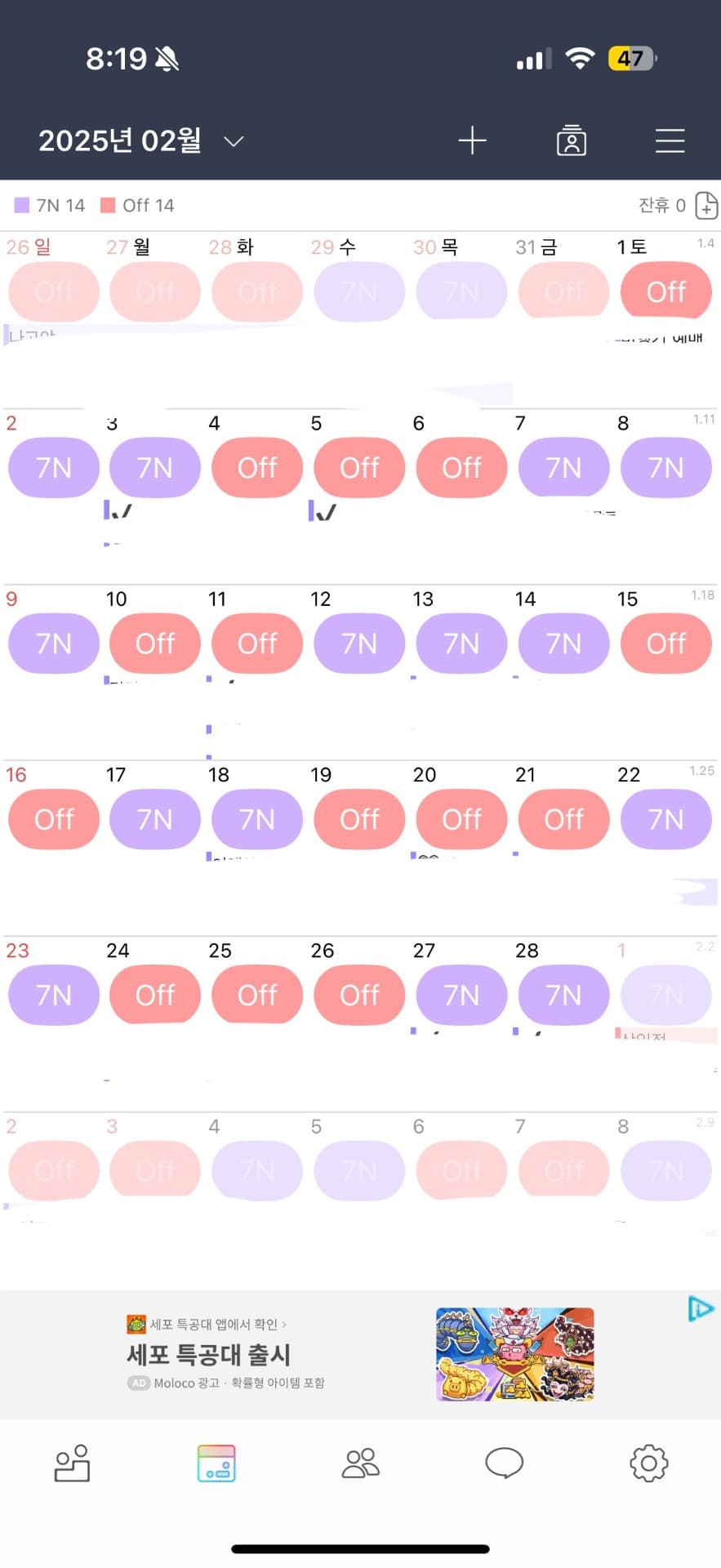This screenshot has height=1568, width=721.
Task: Select February 16 Off shift
Action: (54, 819)
